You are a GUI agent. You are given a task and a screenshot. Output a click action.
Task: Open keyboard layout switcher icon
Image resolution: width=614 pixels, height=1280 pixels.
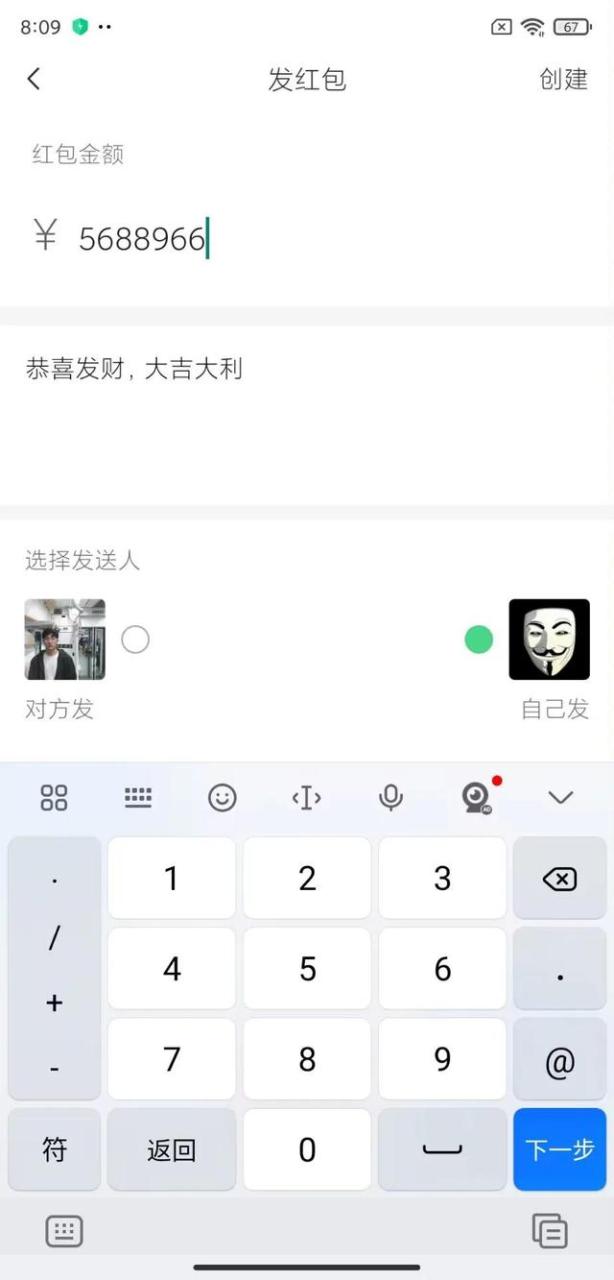(x=138, y=797)
